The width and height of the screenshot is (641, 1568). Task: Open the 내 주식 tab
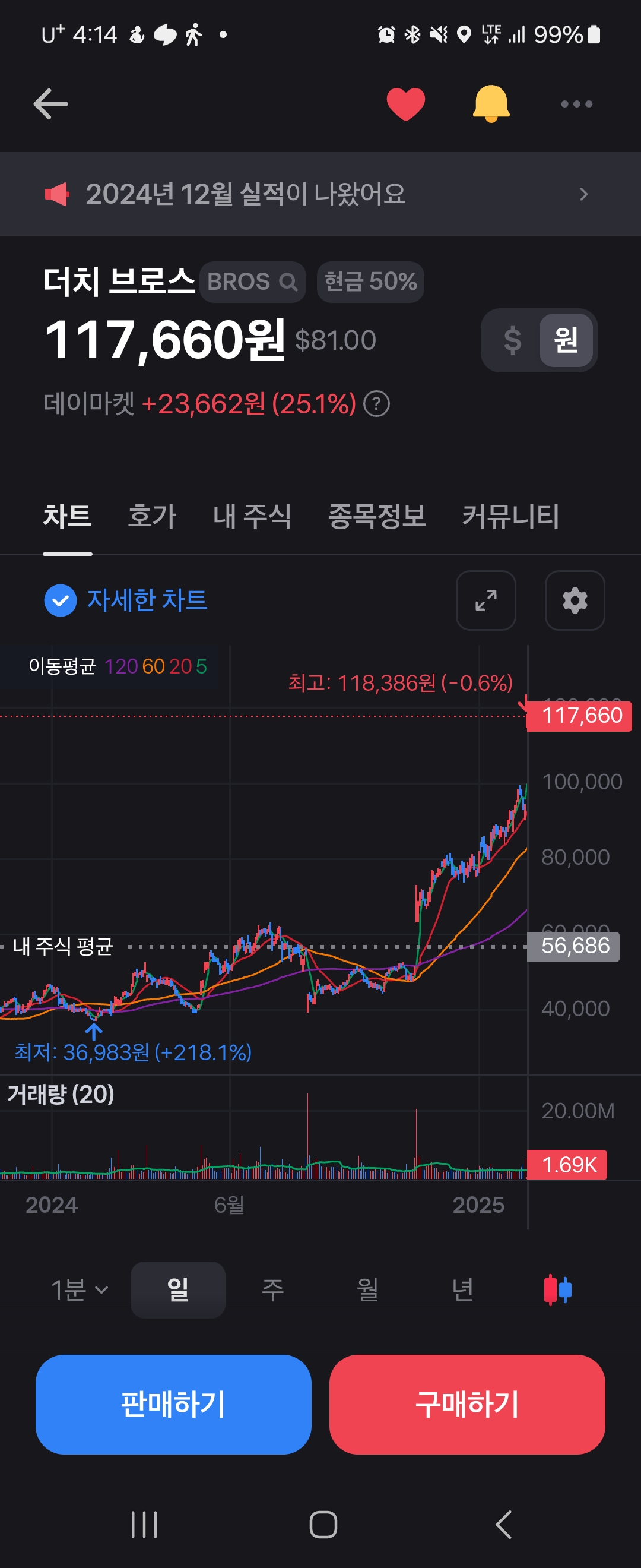[252, 516]
